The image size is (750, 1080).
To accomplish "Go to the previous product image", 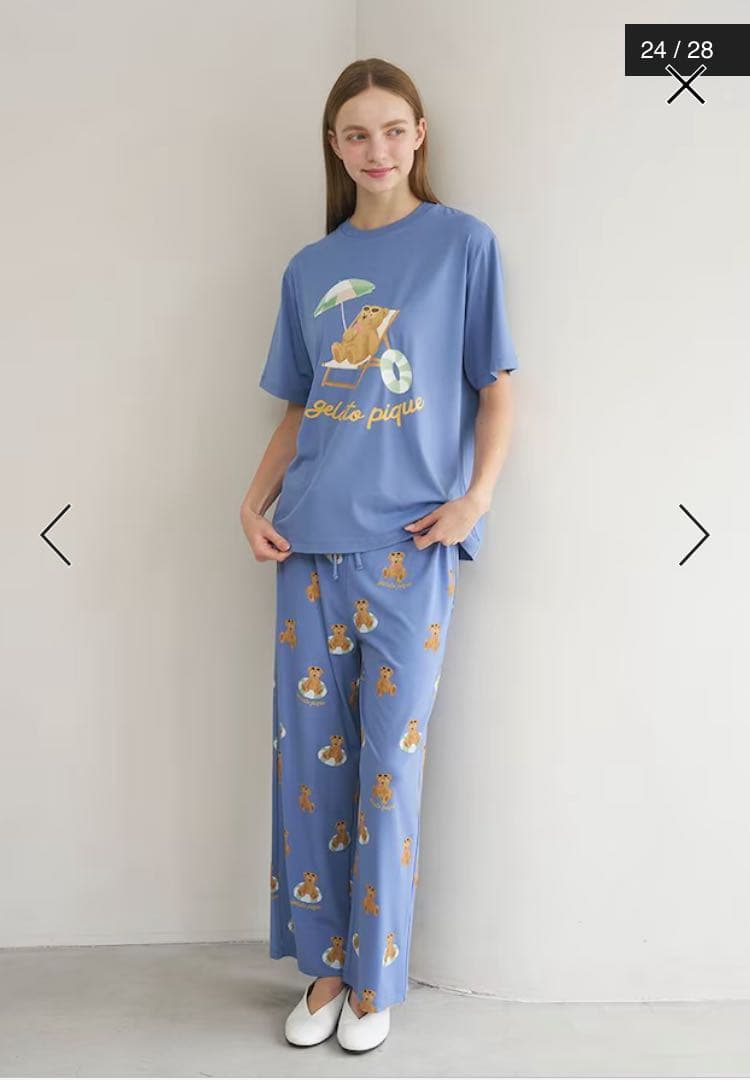I will 56,535.
